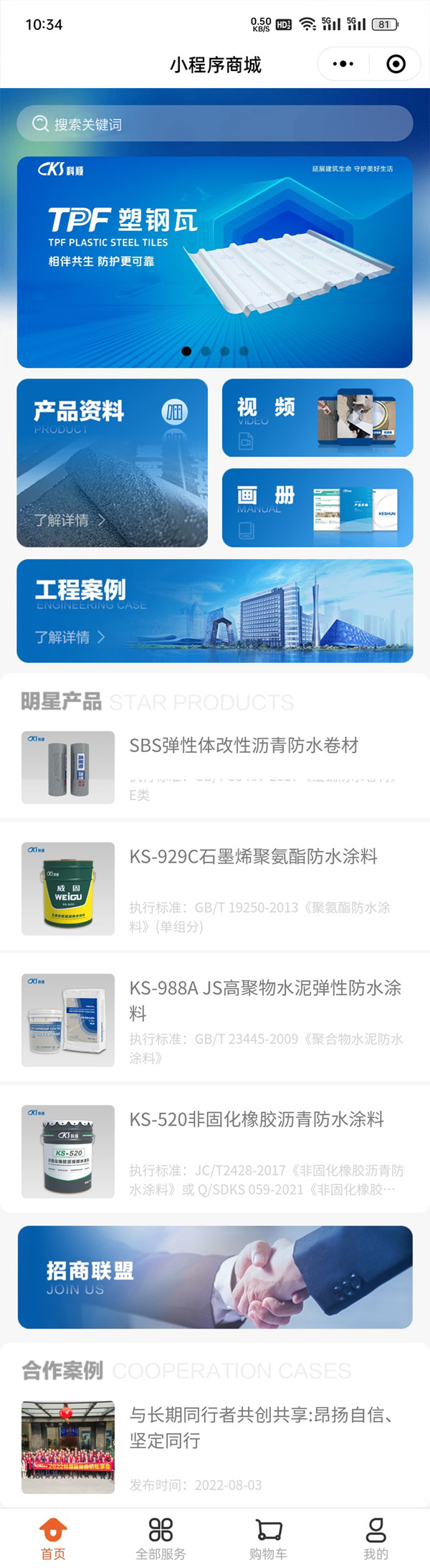Open the 我的 profile tab
Viewport: 430px width, 1568px height.
click(x=376, y=1536)
